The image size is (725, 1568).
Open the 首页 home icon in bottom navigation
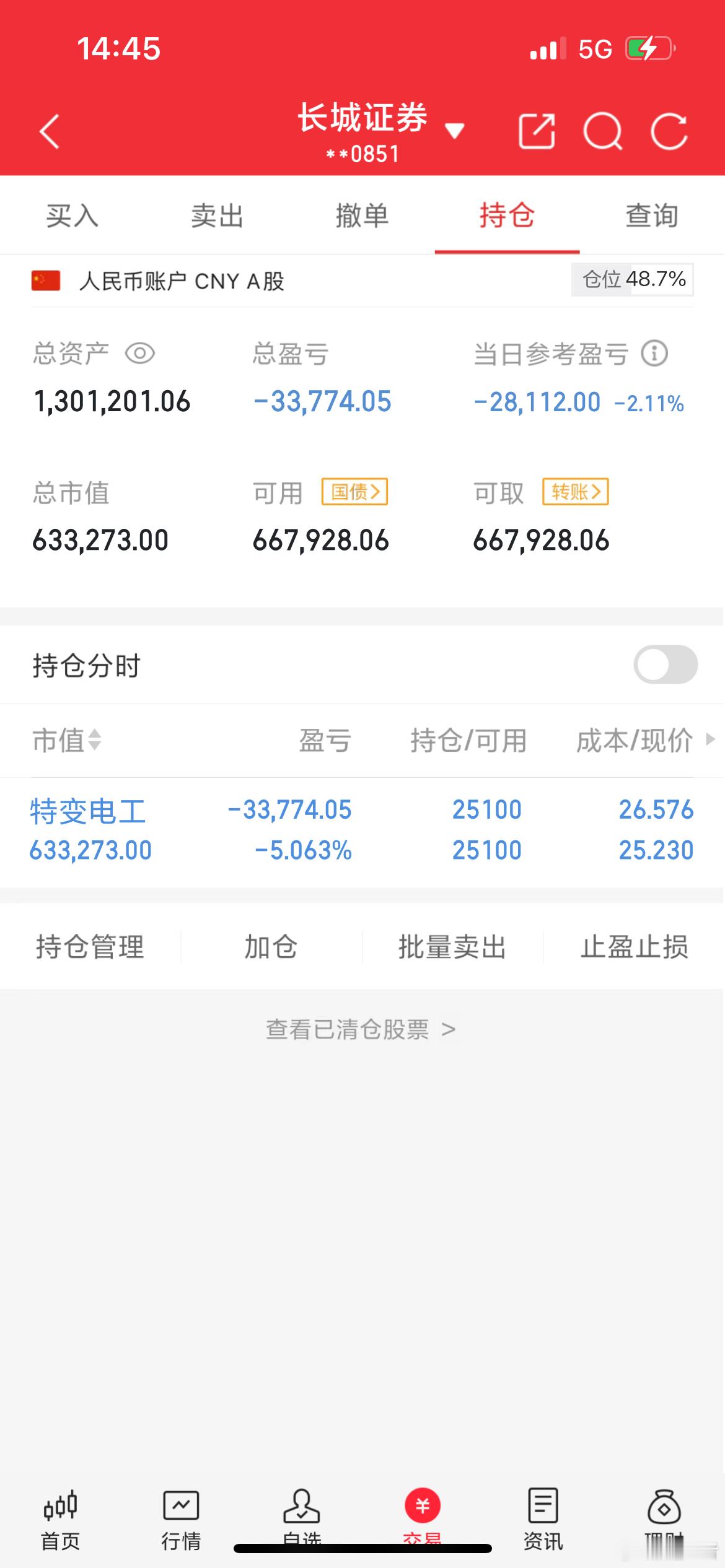coord(60,1517)
